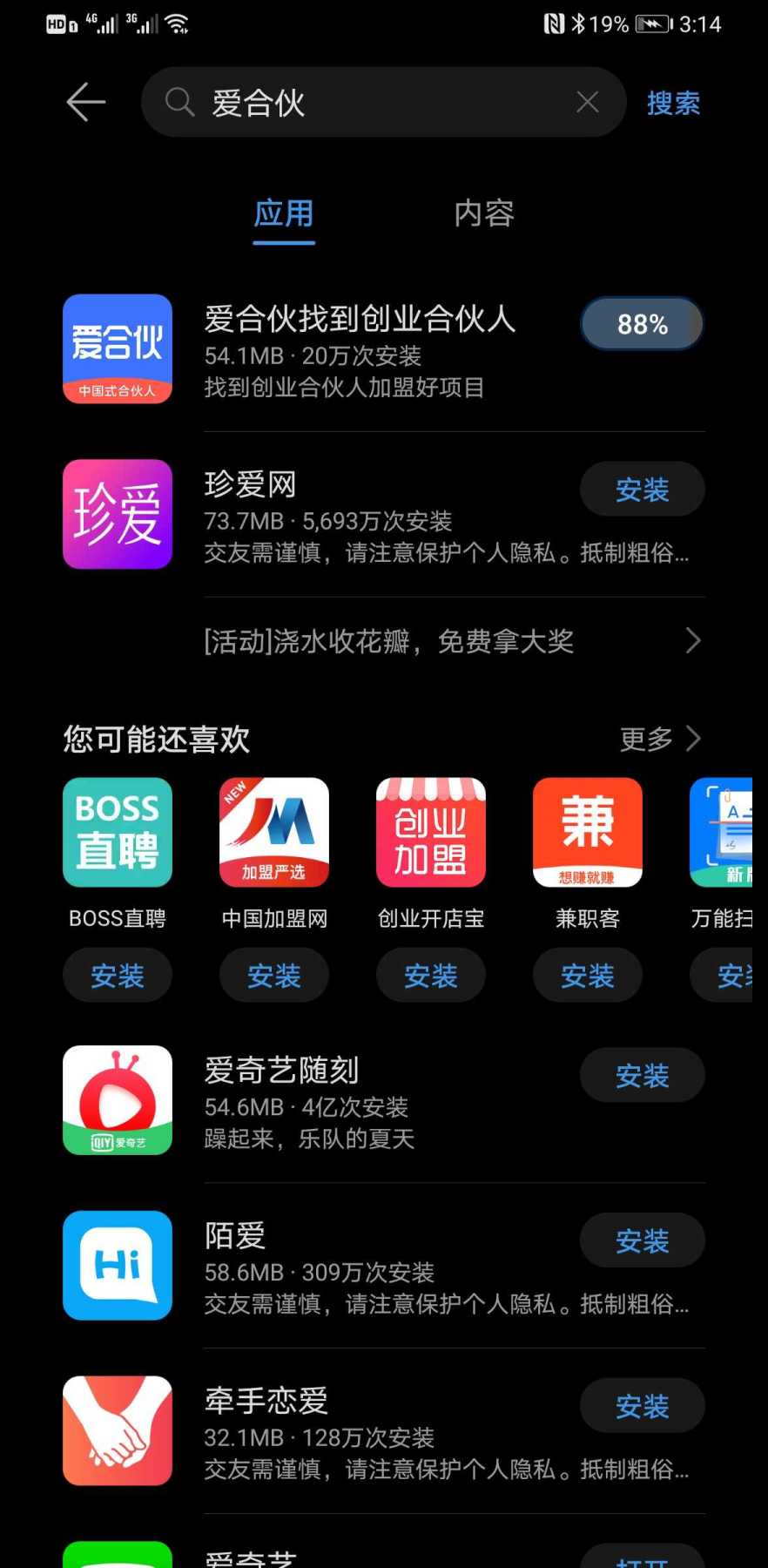768x1568 pixels.
Task: Switch to the 内容 tab
Action: (x=484, y=213)
